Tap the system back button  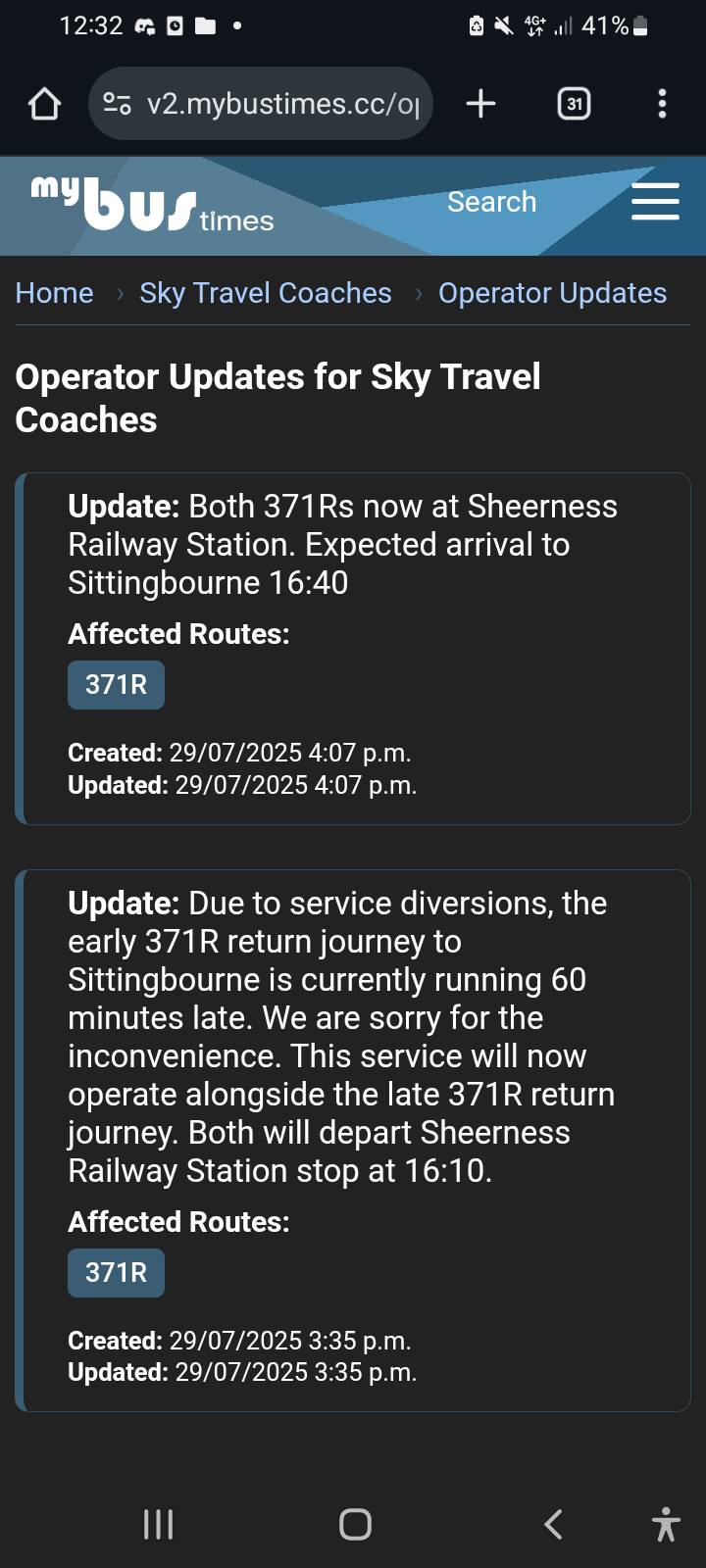point(553,1525)
